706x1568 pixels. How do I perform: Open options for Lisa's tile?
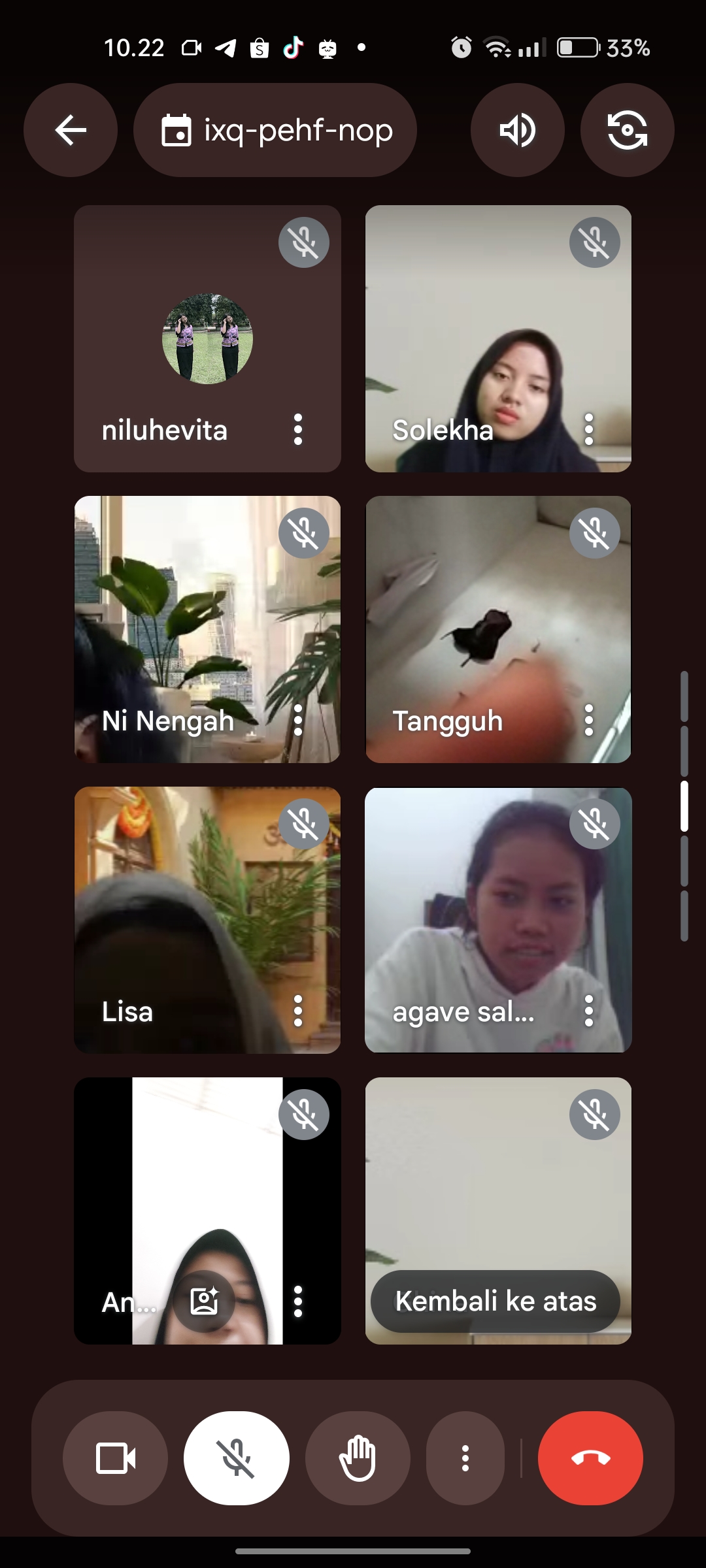pos(298,1011)
